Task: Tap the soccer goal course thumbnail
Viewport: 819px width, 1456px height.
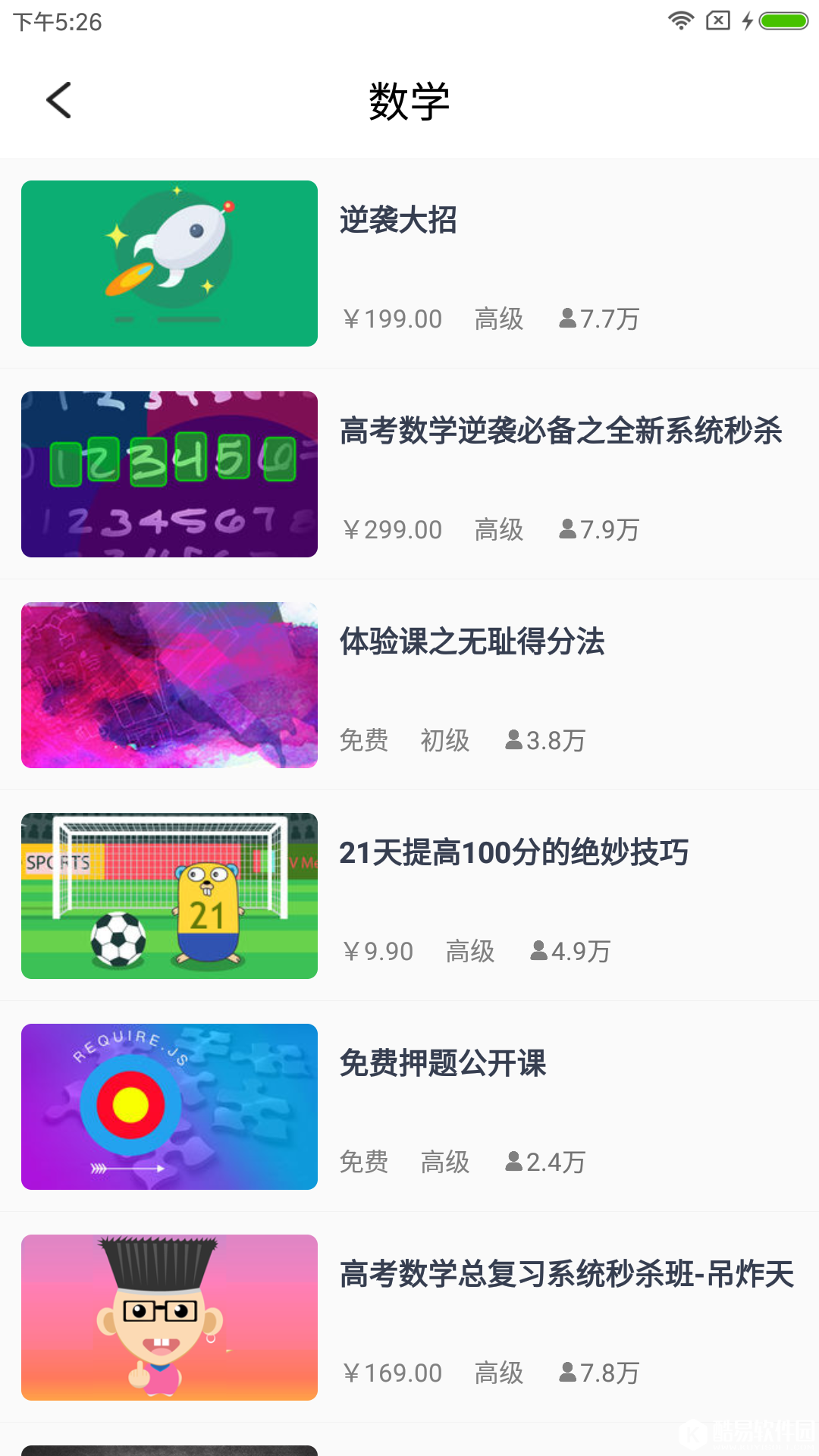Action: click(169, 896)
